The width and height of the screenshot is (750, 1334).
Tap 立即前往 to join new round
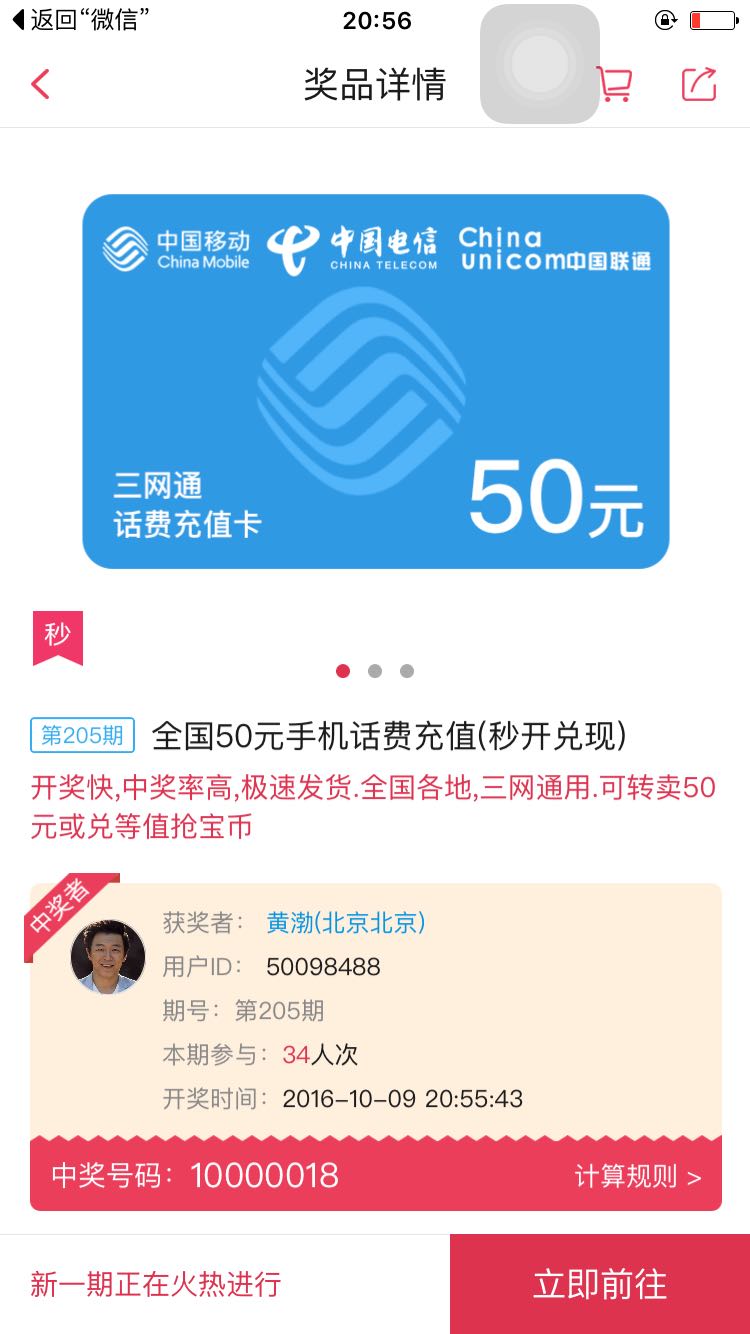click(600, 1284)
